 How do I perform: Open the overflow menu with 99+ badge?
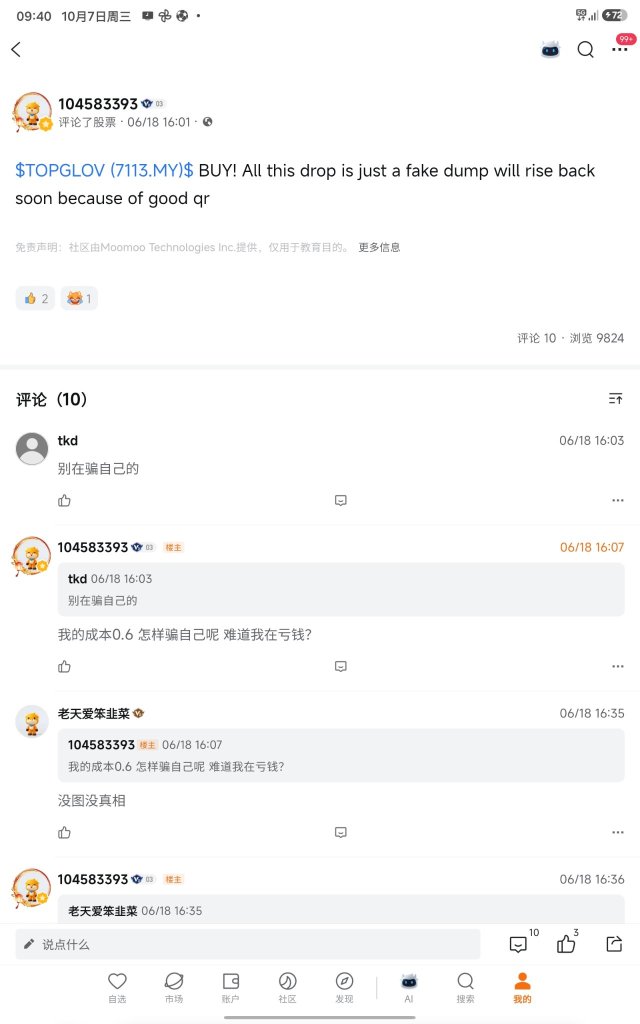619,49
